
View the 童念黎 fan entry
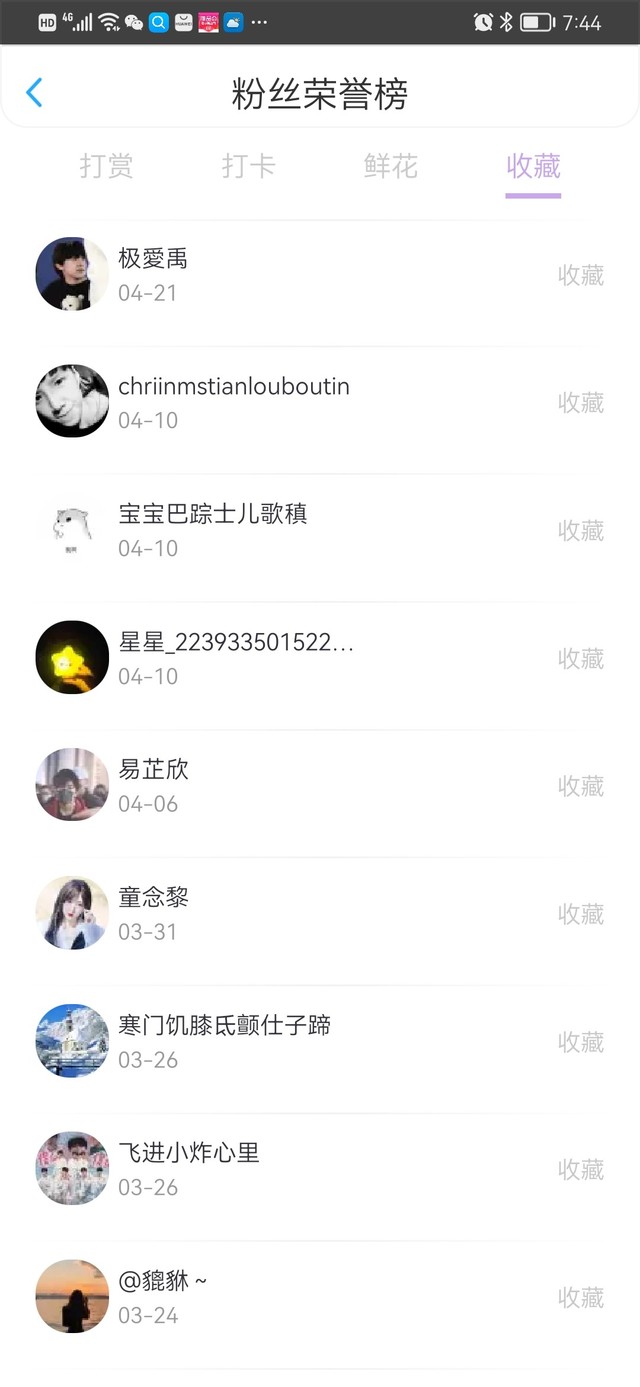[x=320, y=914]
